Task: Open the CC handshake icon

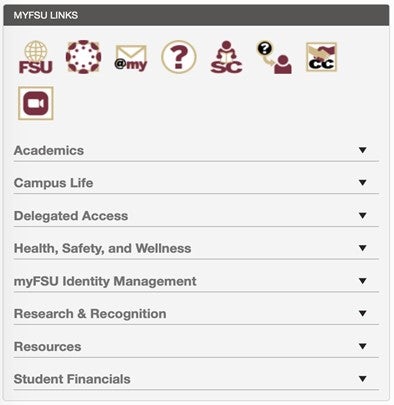Action: (321, 57)
